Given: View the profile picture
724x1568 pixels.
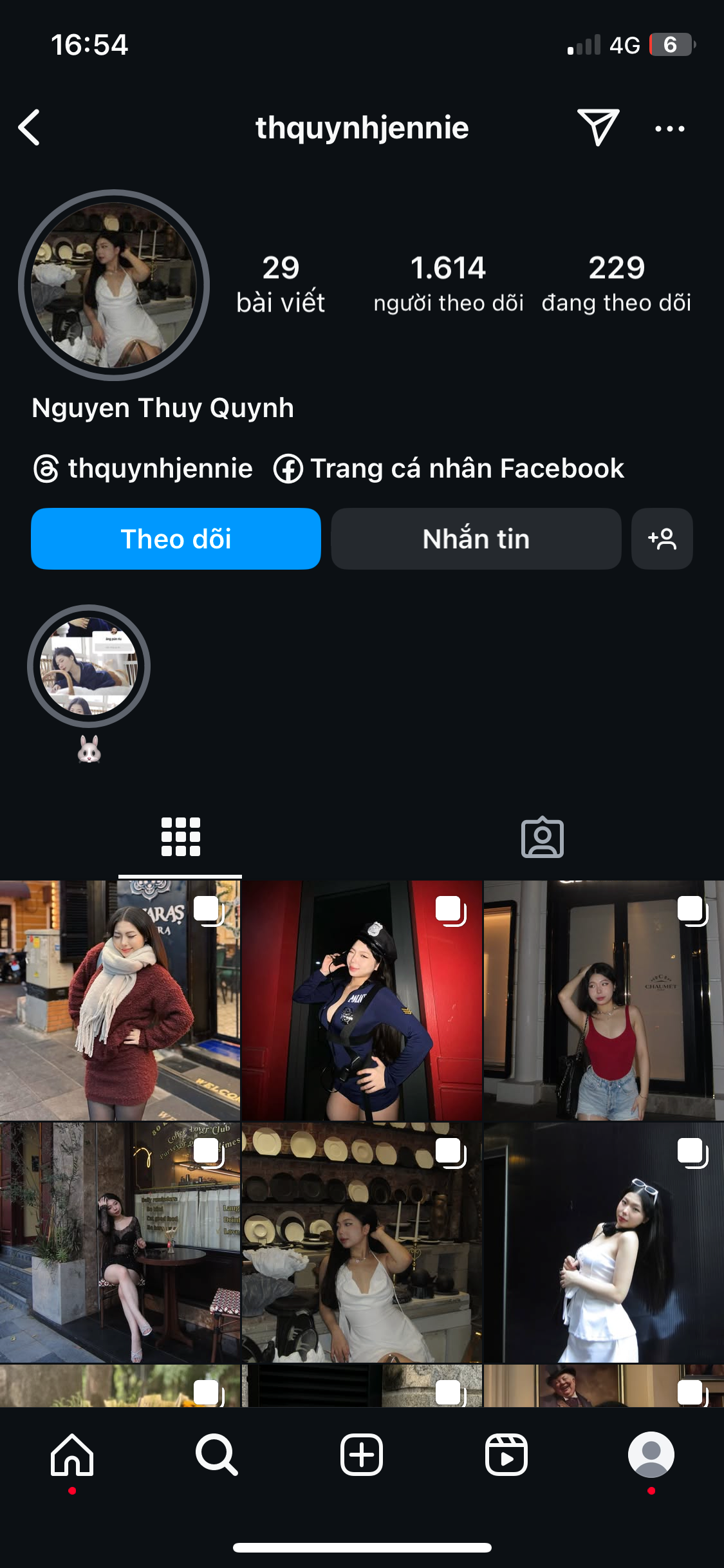Looking at the screenshot, I should [x=114, y=285].
